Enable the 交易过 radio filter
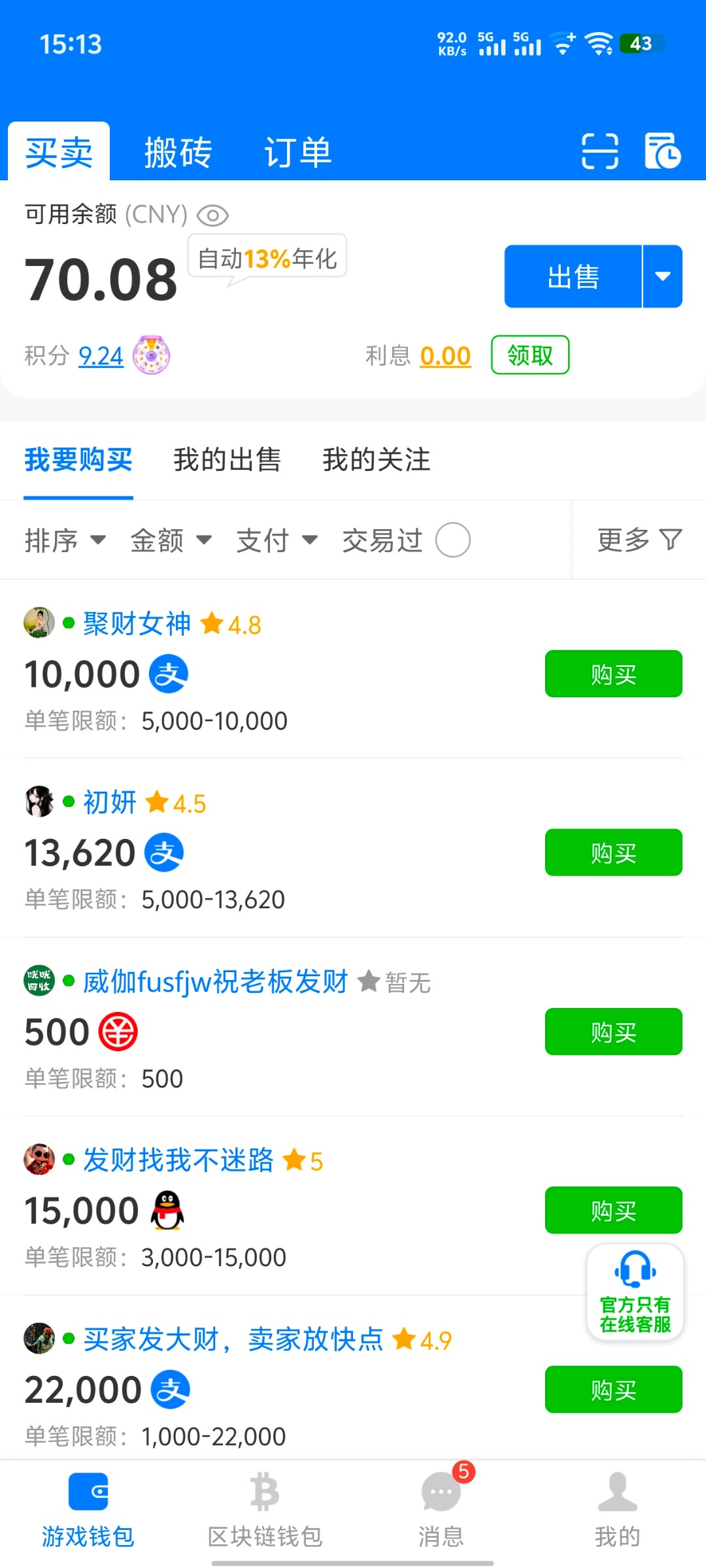This screenshot has width=706, height=1568. [x=453, y=540]
